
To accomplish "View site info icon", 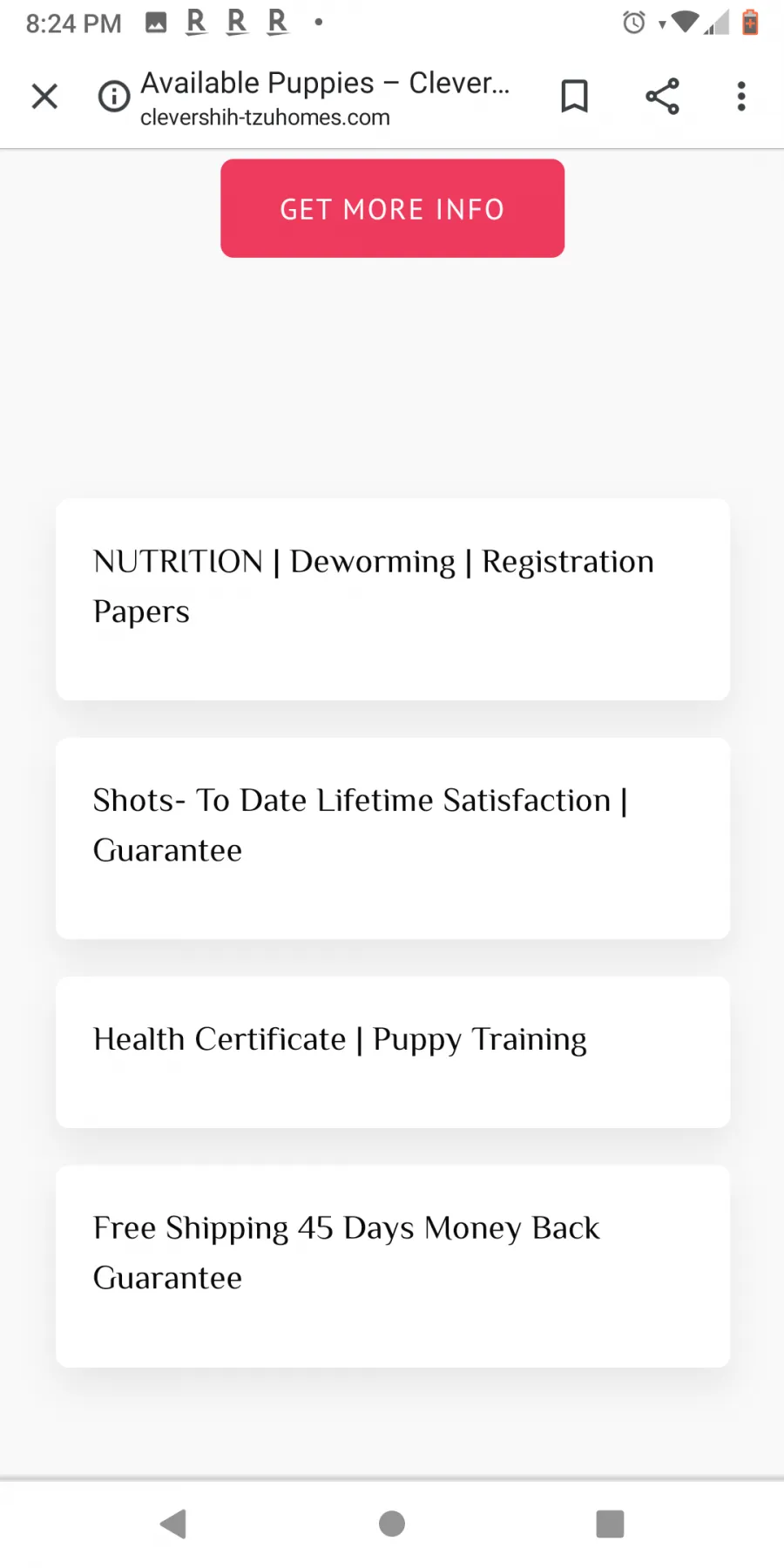I will click(x=114, y=96).
